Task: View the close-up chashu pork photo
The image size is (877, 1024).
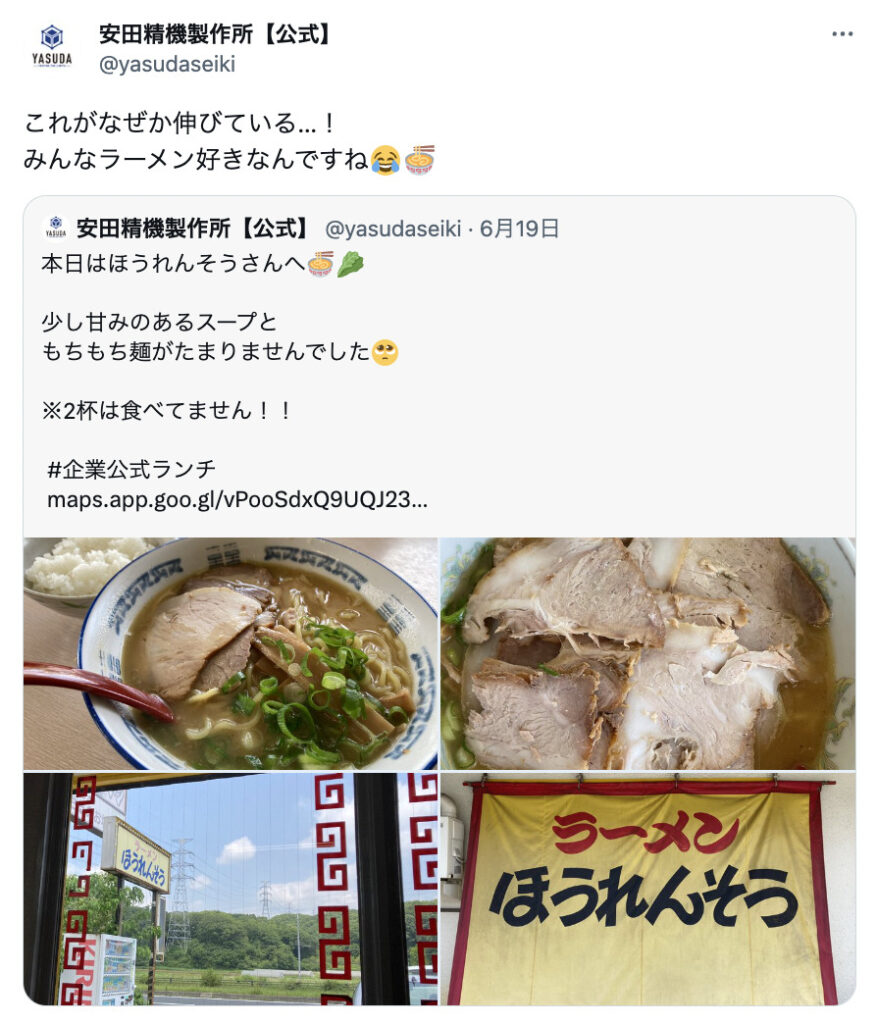Action: click(x=648, y=654)
